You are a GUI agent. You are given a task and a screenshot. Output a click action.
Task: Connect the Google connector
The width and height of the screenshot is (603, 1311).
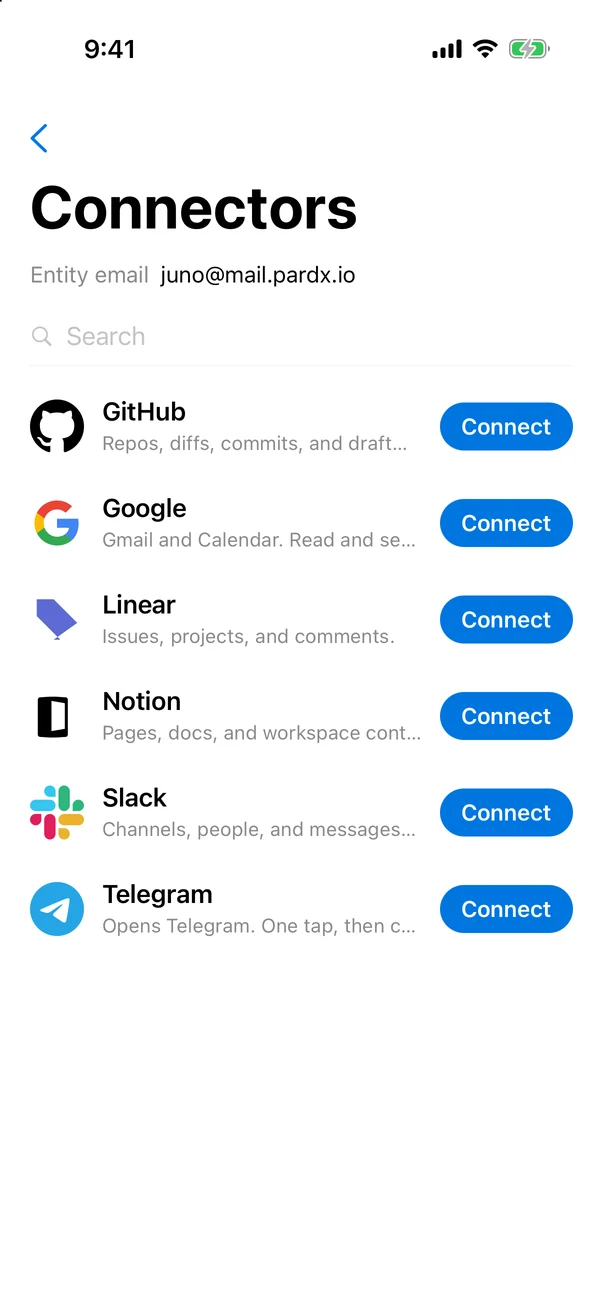506,523
